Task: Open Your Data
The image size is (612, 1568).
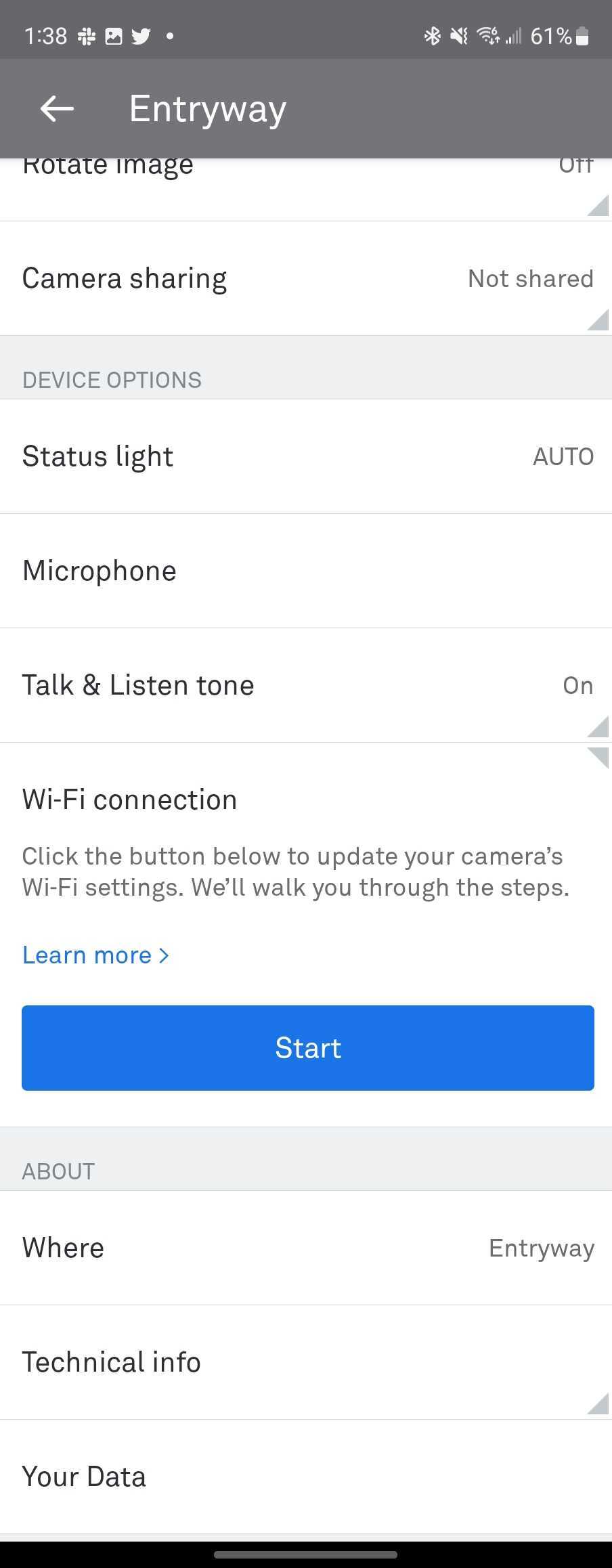Action: coord(305,1477)
